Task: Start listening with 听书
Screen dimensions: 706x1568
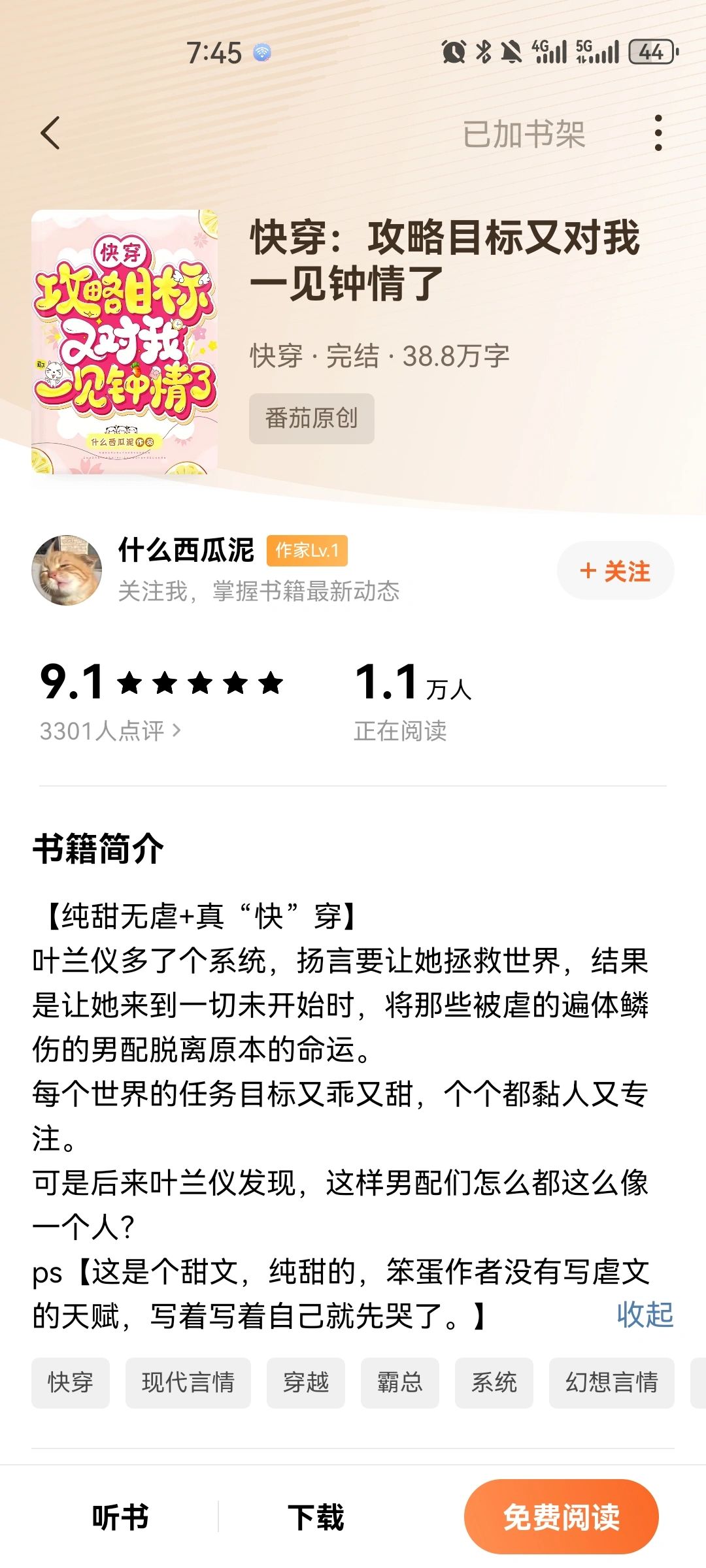Action: (x=120, y=1517)
